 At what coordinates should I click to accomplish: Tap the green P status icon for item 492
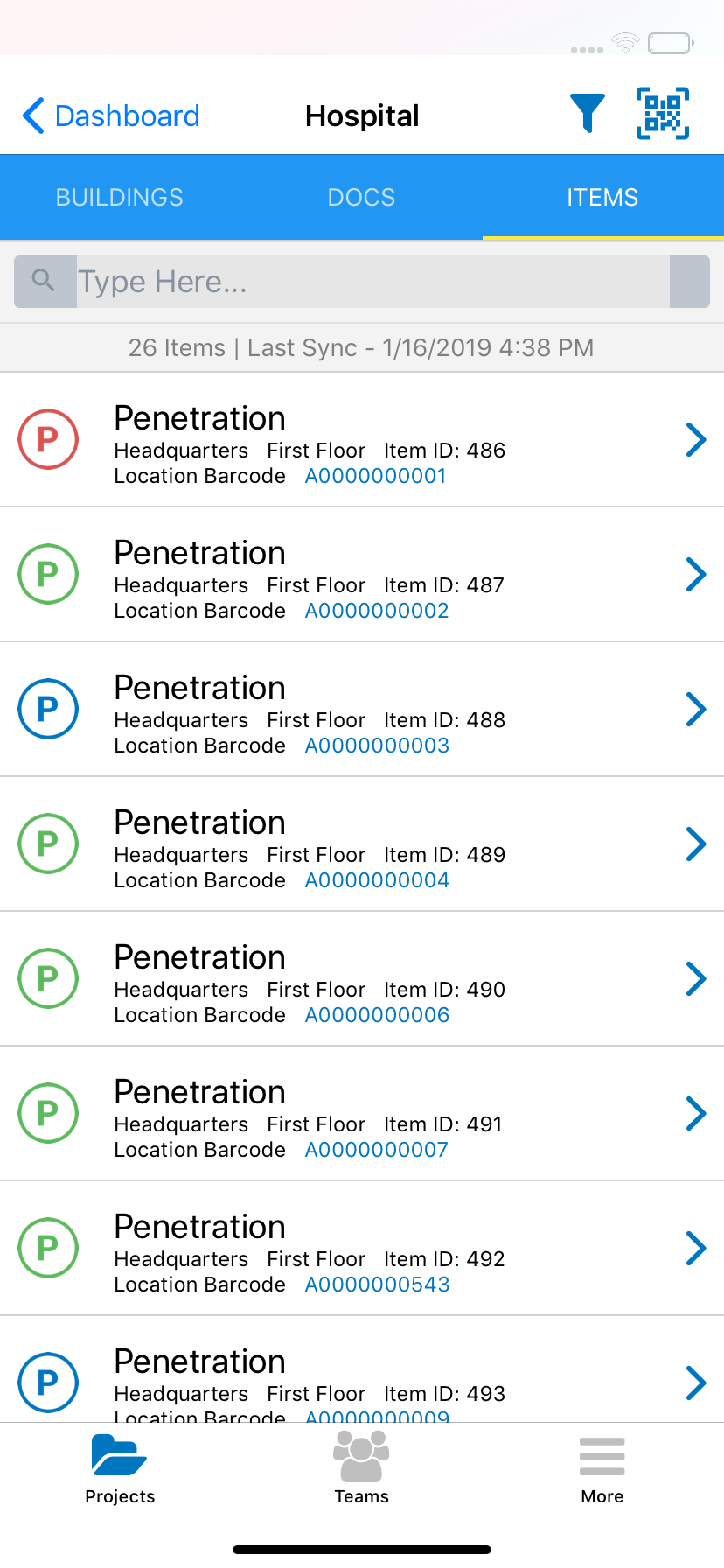click(x=48, y=1248)
